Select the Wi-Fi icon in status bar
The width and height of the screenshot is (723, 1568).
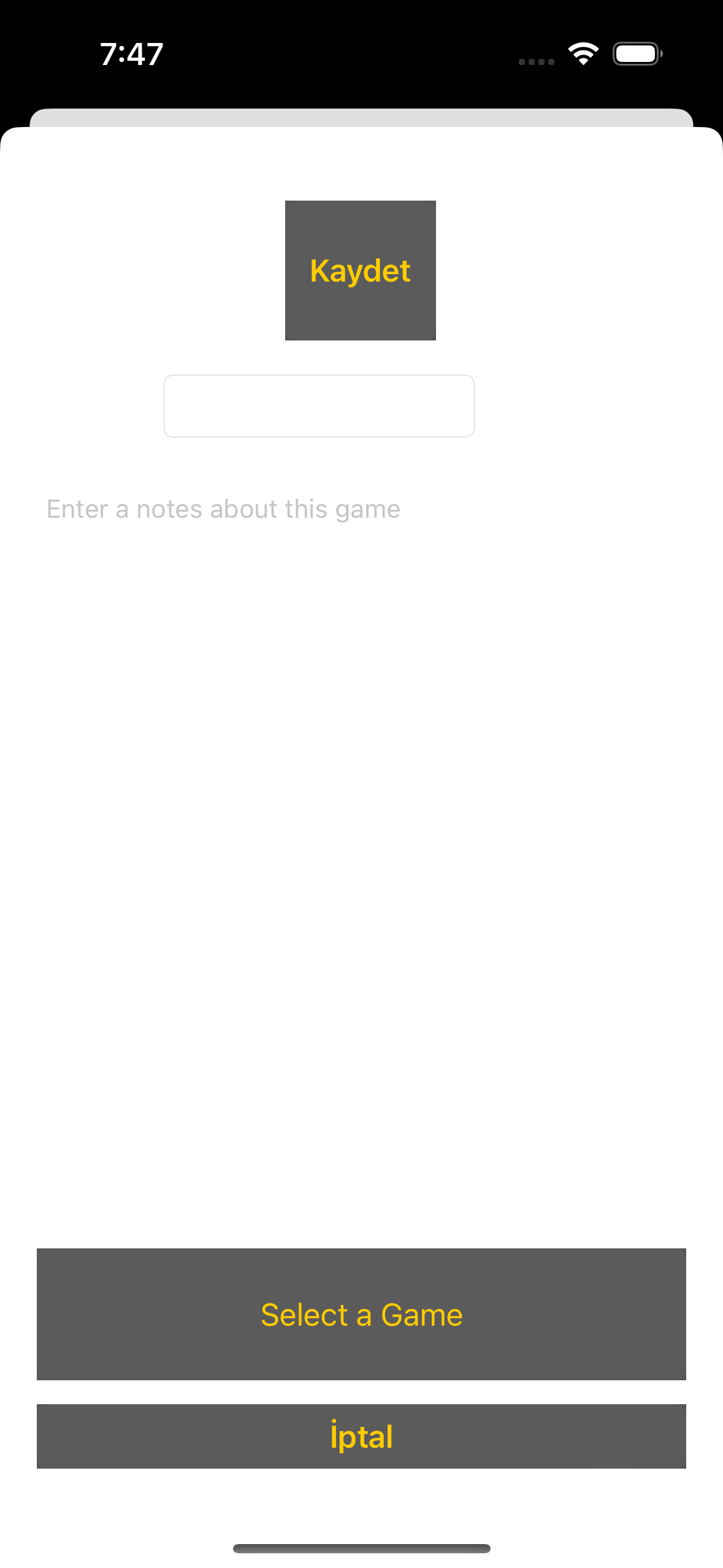coord(583,53)
